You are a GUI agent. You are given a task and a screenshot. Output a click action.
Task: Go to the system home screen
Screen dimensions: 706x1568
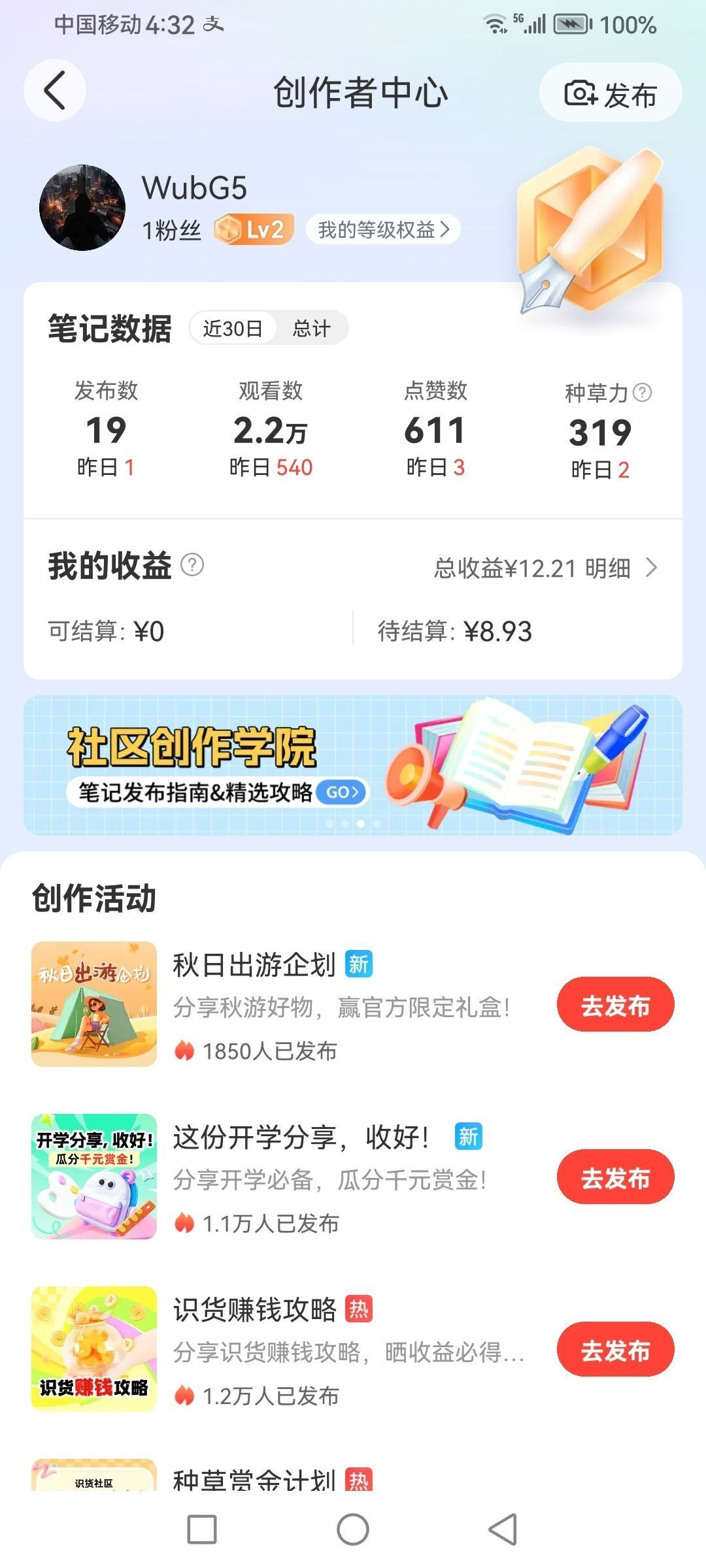click(x=353, y=1529)
